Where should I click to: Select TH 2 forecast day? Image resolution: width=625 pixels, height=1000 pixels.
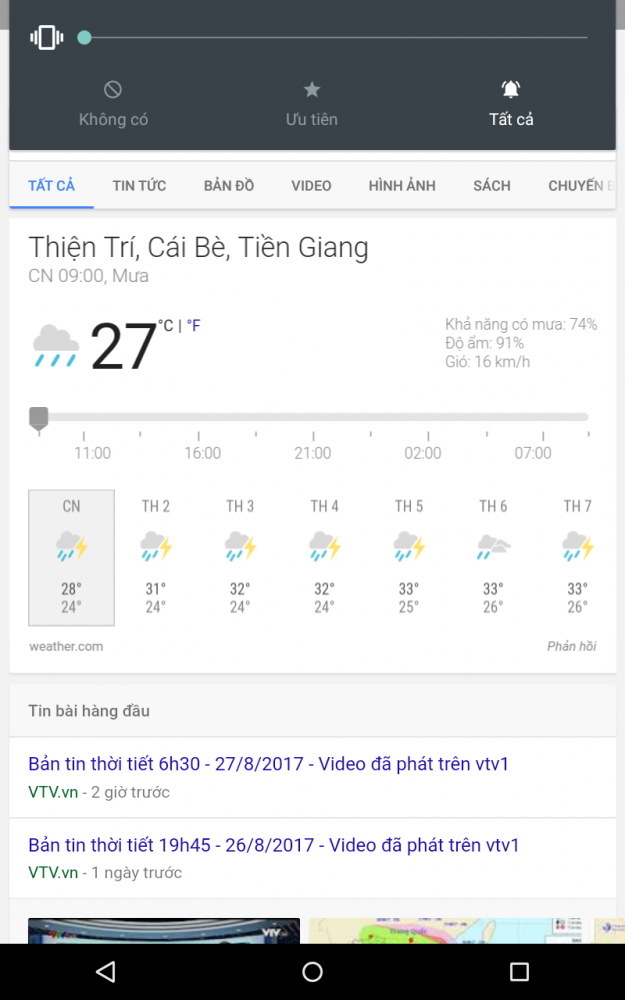(x=156, y=558)
